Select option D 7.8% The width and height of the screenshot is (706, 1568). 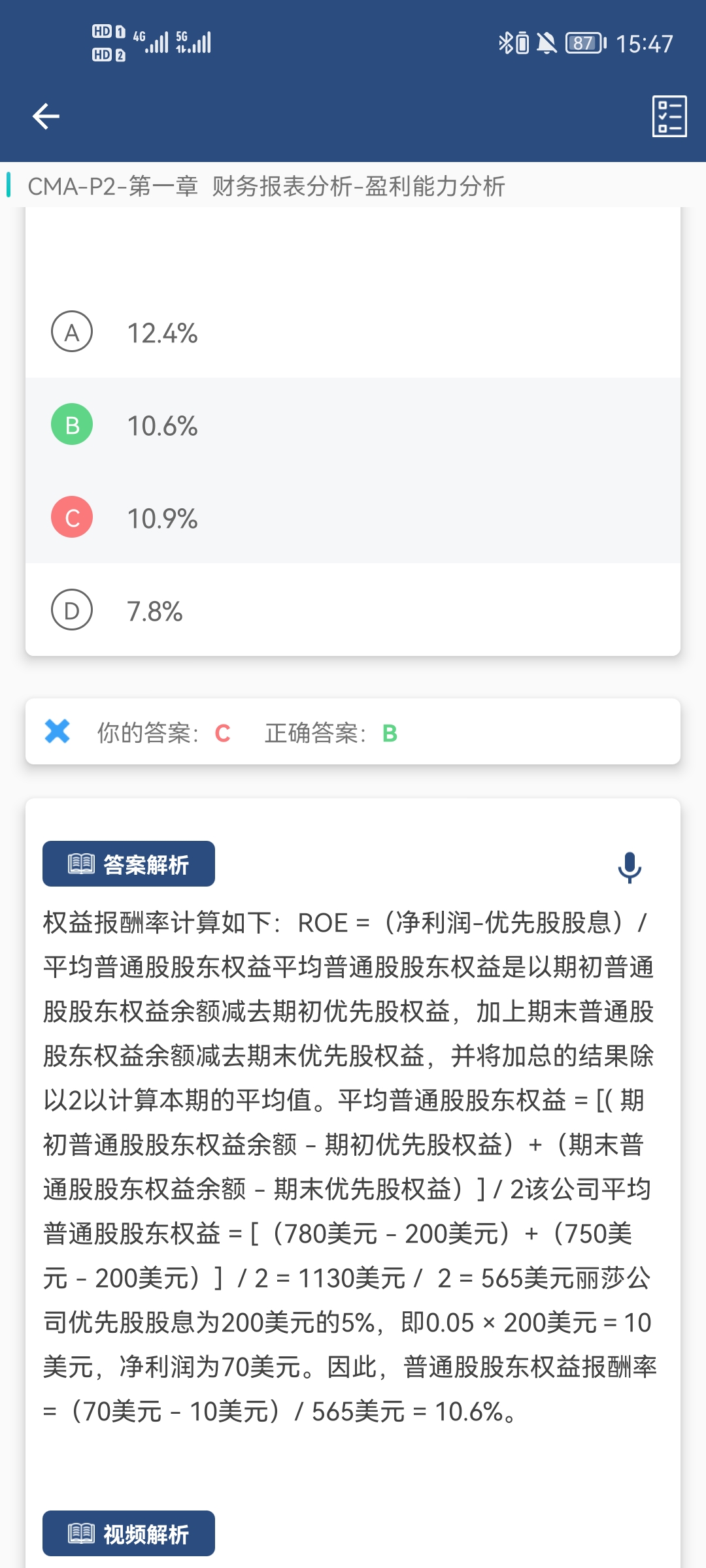(x=353, y=610)
